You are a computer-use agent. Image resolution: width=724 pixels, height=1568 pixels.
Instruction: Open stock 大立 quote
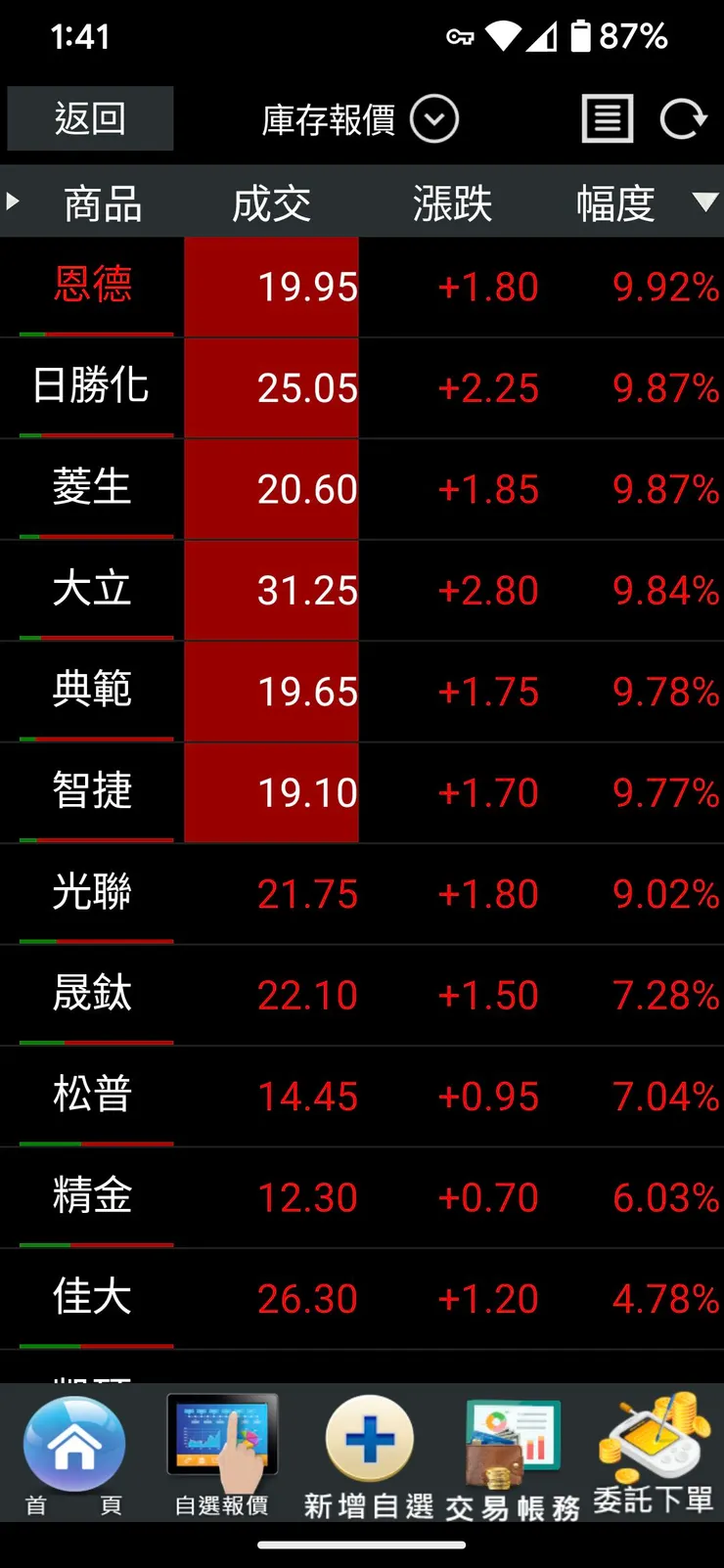click(92, 589)
